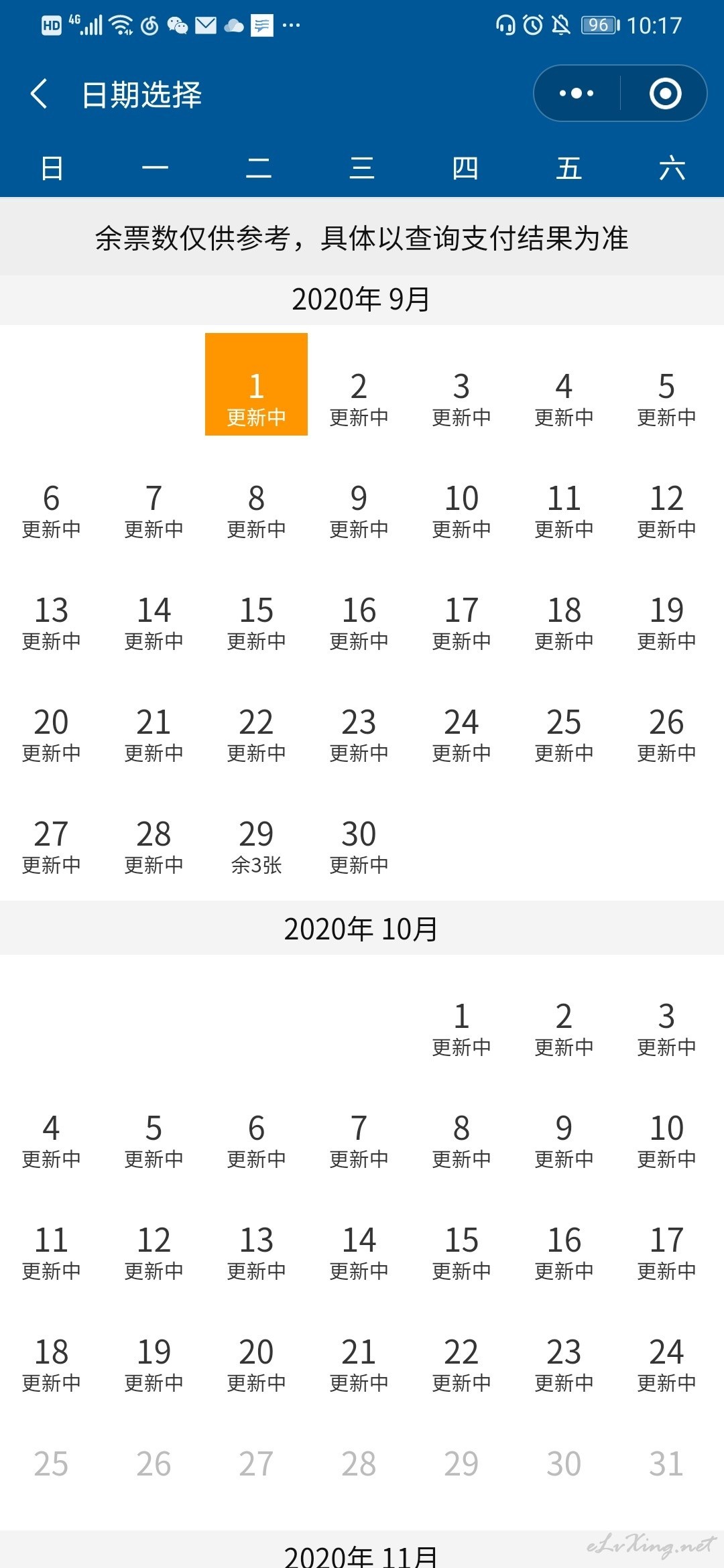Choose September 29 with 3 tickets left
Image resolution: width=724 pixels, height=1568 pixels.
coord(256,846)
